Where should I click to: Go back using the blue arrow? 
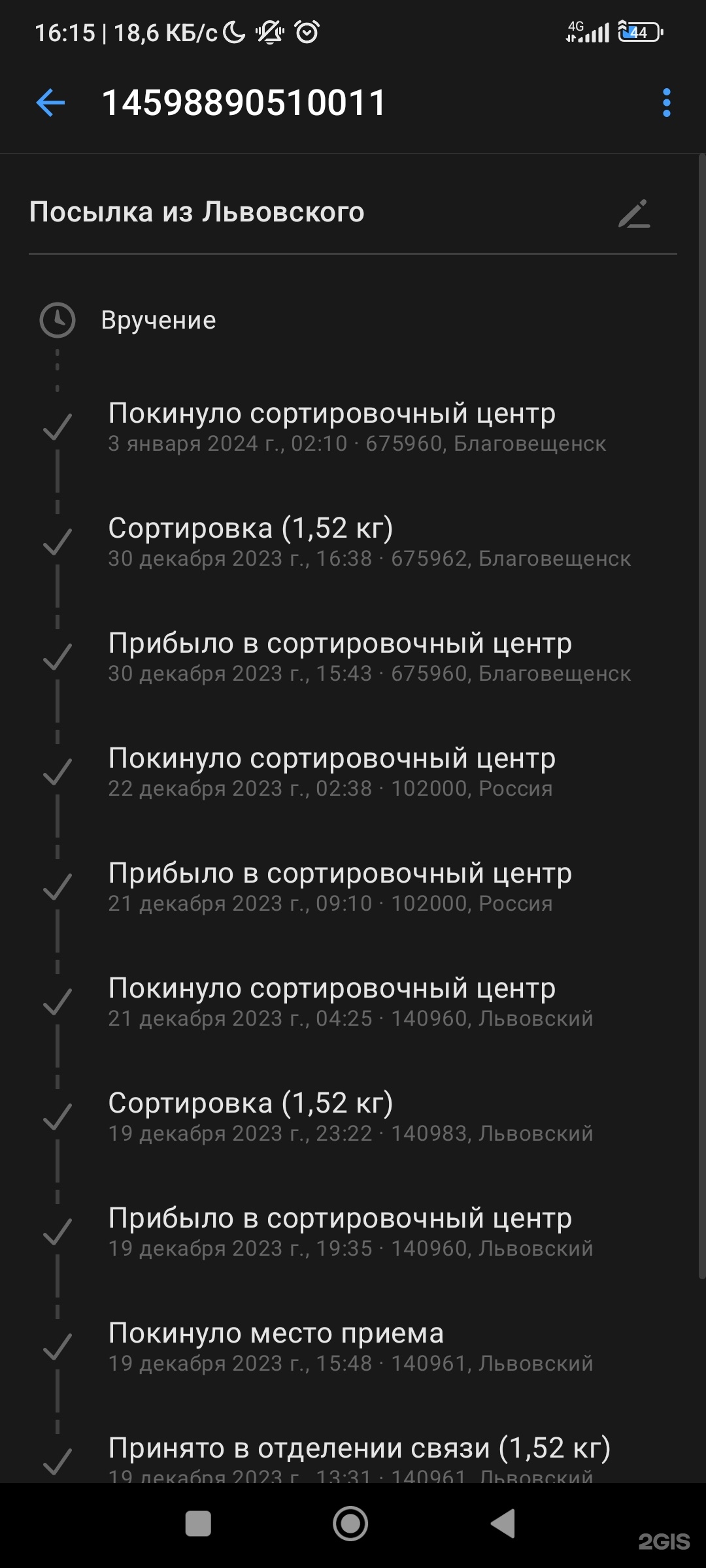[51, 103]
